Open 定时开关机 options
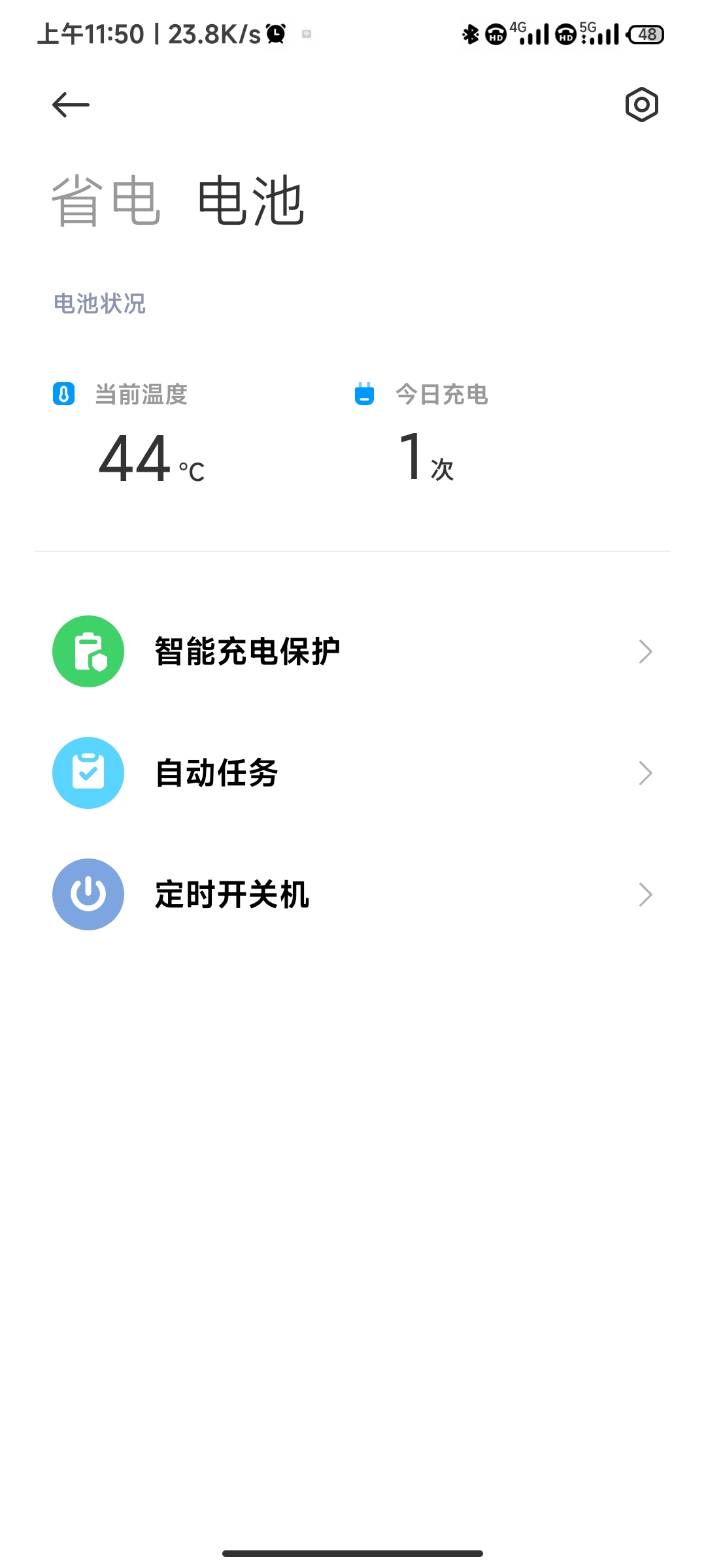 (353, 894)
